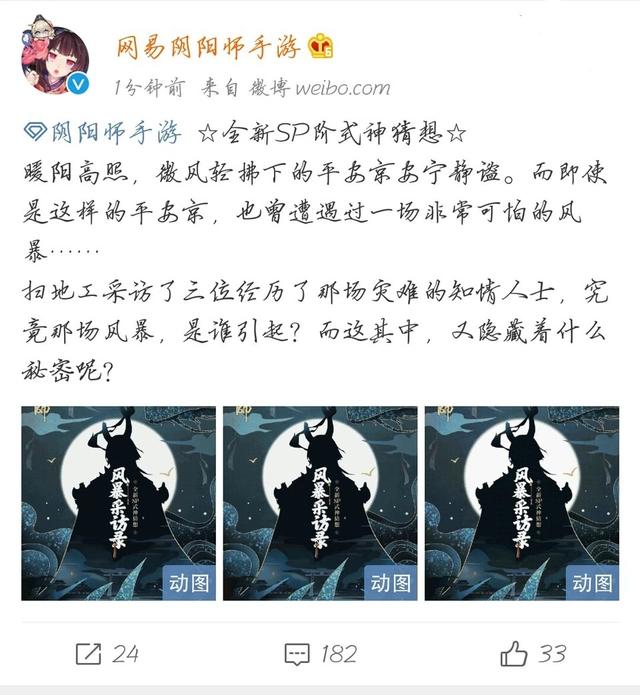Screen dimensions: 640x695
Task: Visit the 网易阴阳师手游 profile name
Action: pos(210,46)
